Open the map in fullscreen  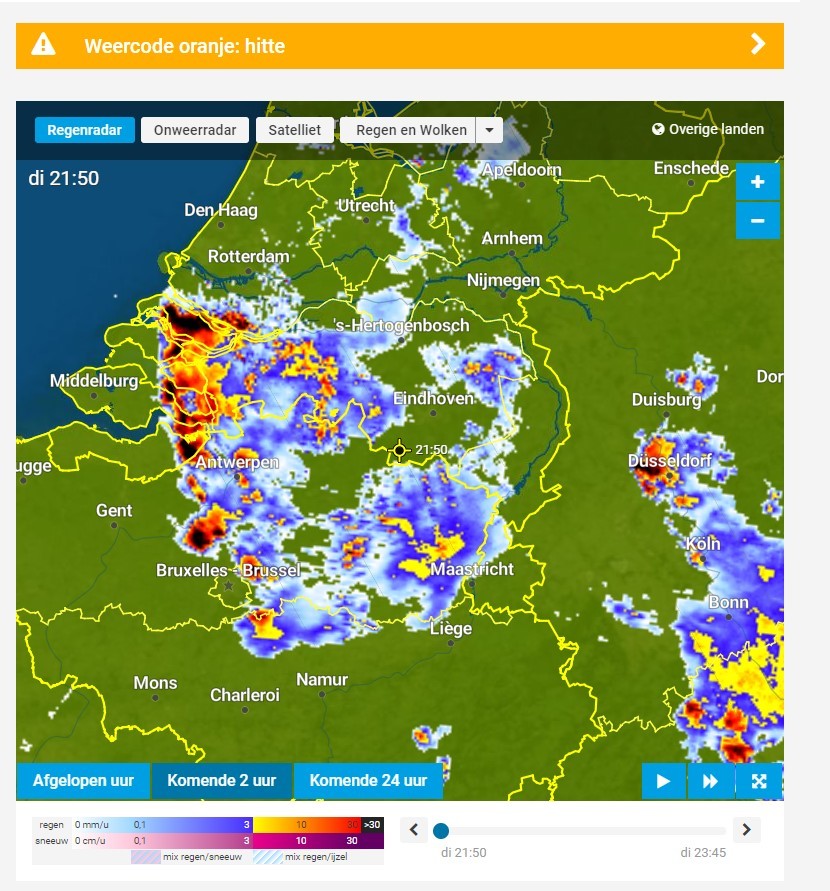pyautogui.click(x=760, y=781)
